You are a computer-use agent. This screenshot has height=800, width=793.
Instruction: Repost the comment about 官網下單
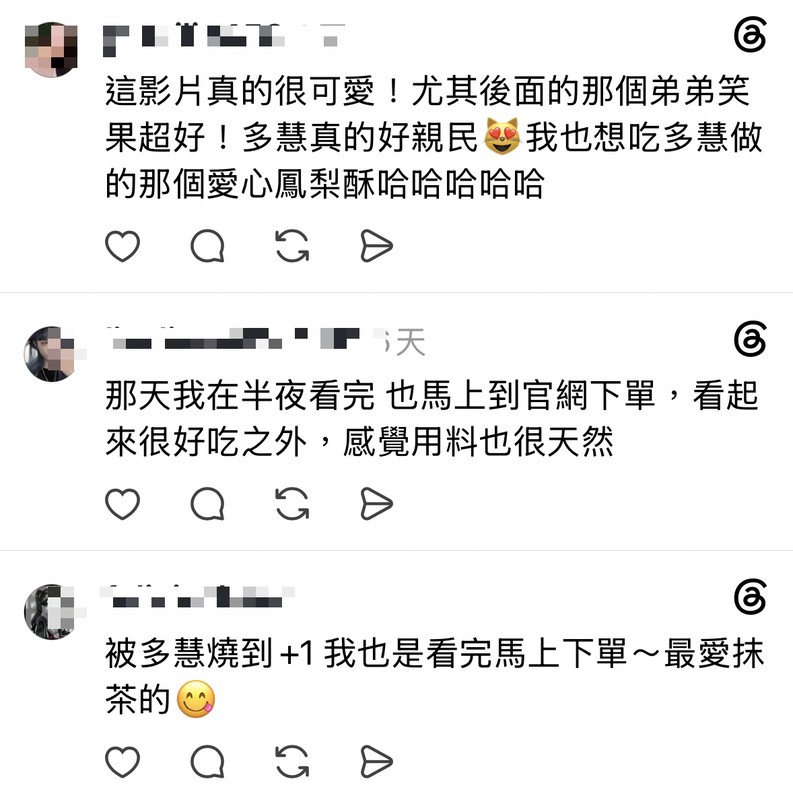[292, 504]
